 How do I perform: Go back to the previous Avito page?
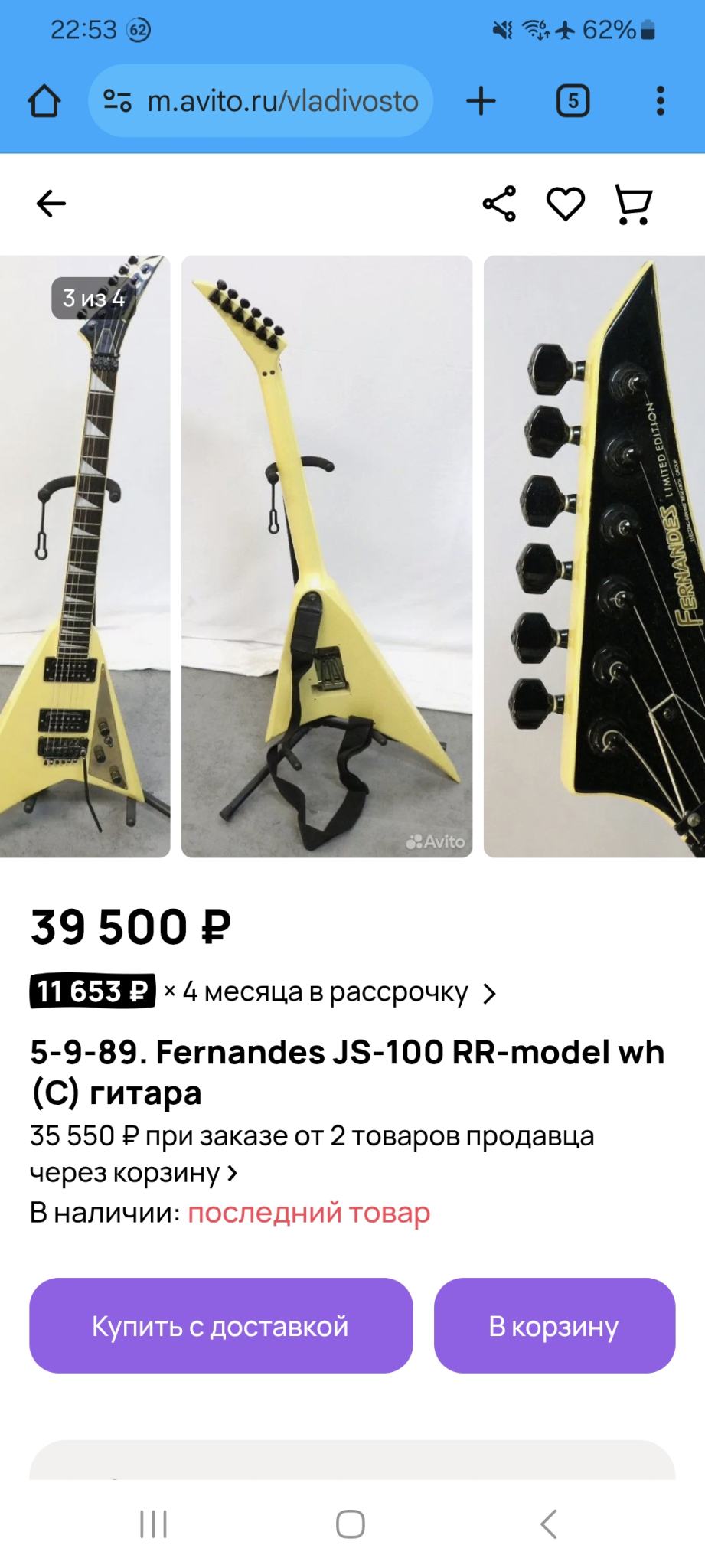[x=51, y=204]
